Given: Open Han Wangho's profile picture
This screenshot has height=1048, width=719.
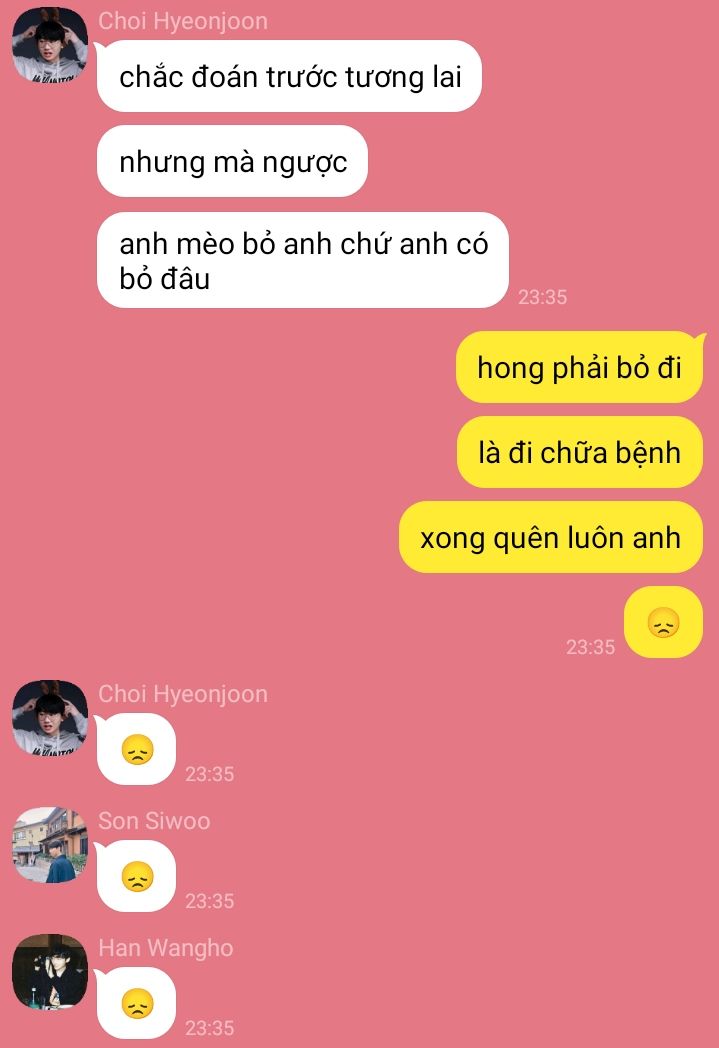Looking at the screenshot, I should tap(50, 972).
